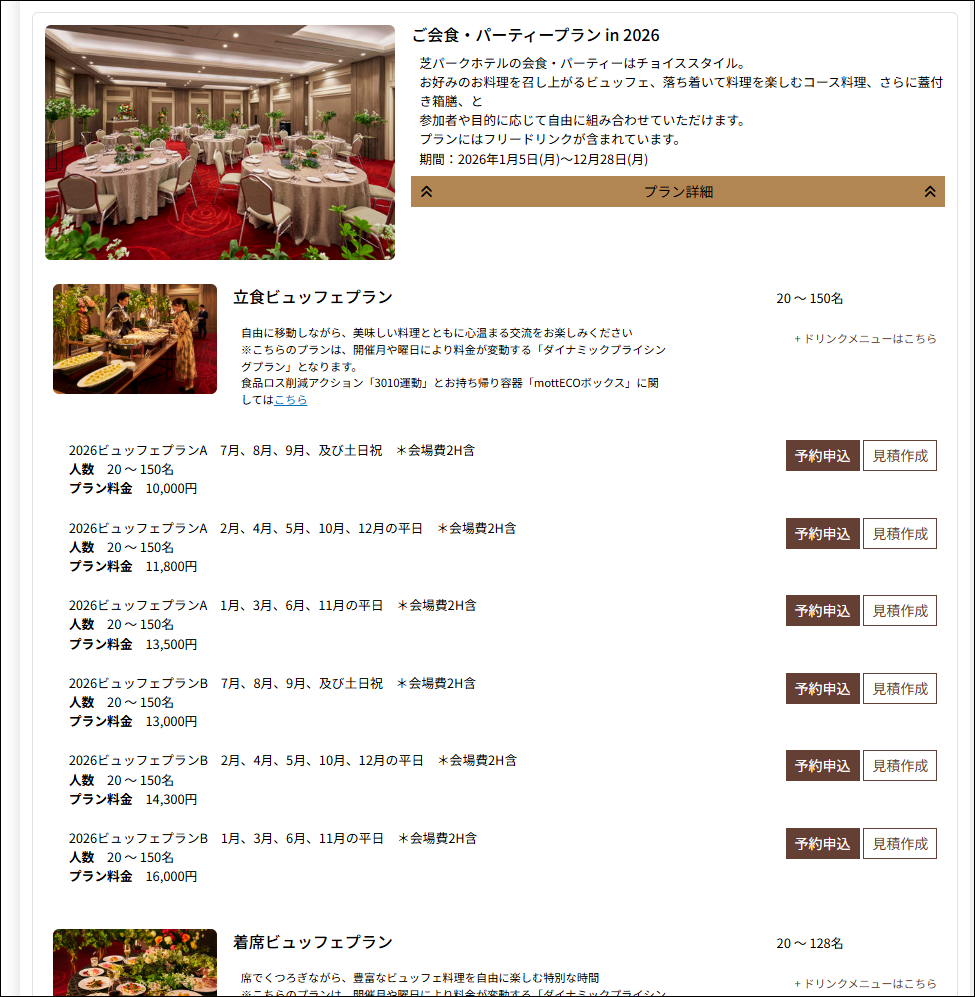
Task: Open the drink menu link for 着席ビュッフェプラン
Action: 866,983
